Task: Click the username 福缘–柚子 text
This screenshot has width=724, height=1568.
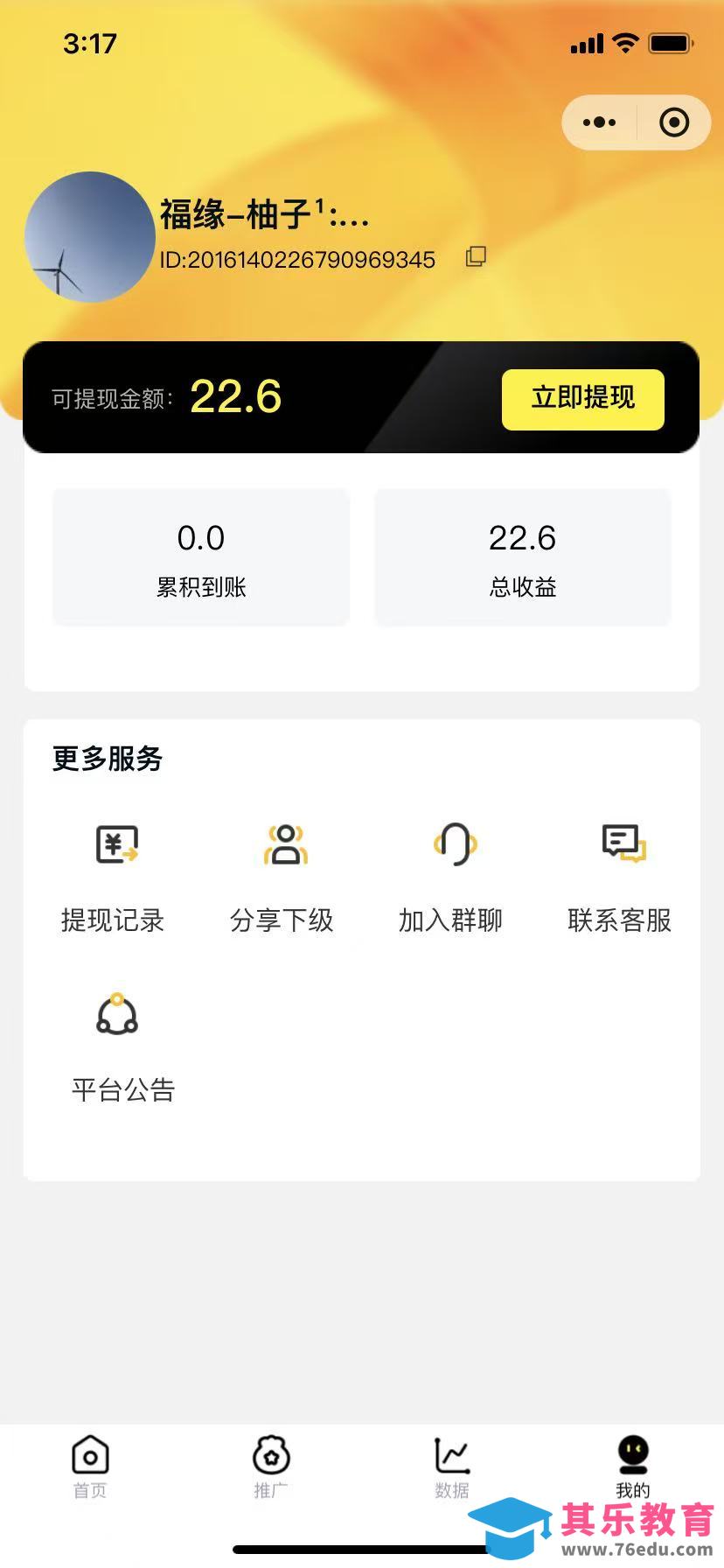Action: (x=262, y=214)
